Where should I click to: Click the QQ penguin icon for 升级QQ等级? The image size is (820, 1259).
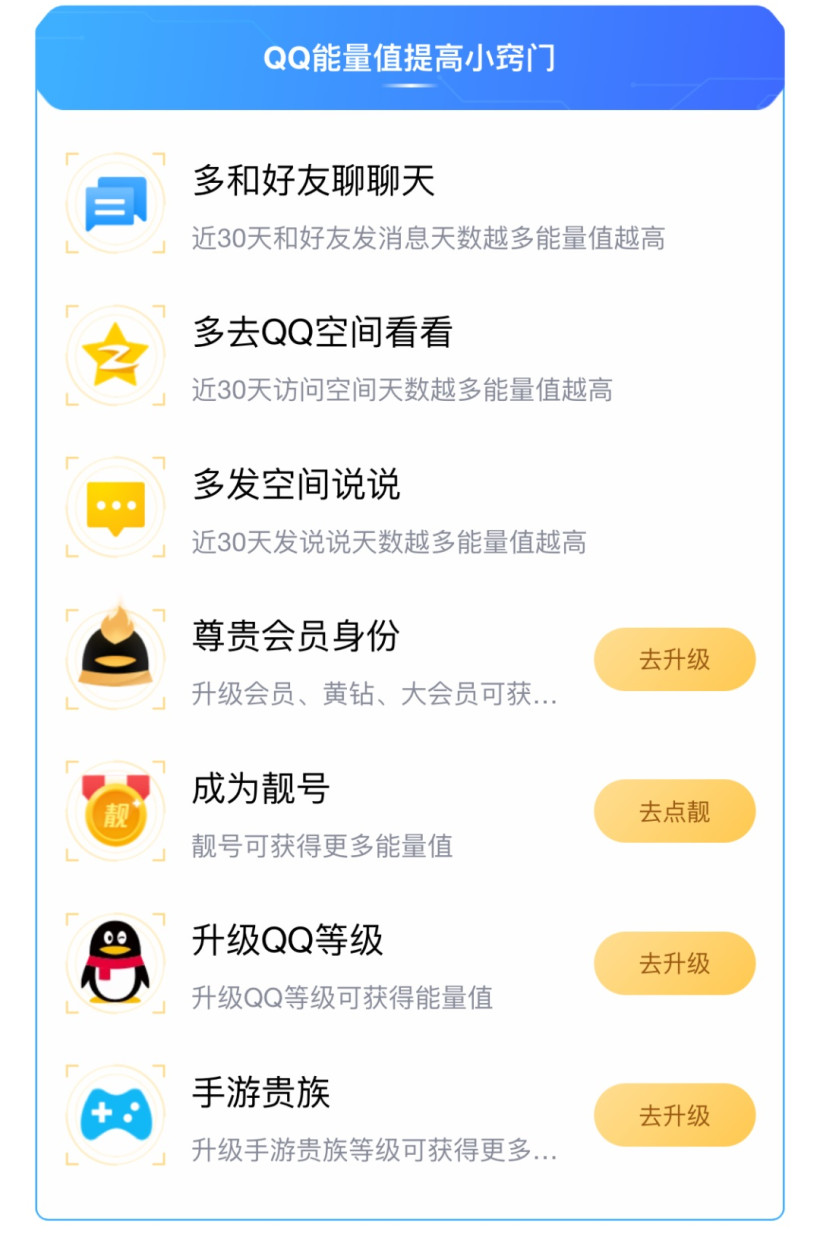[114, 962]
